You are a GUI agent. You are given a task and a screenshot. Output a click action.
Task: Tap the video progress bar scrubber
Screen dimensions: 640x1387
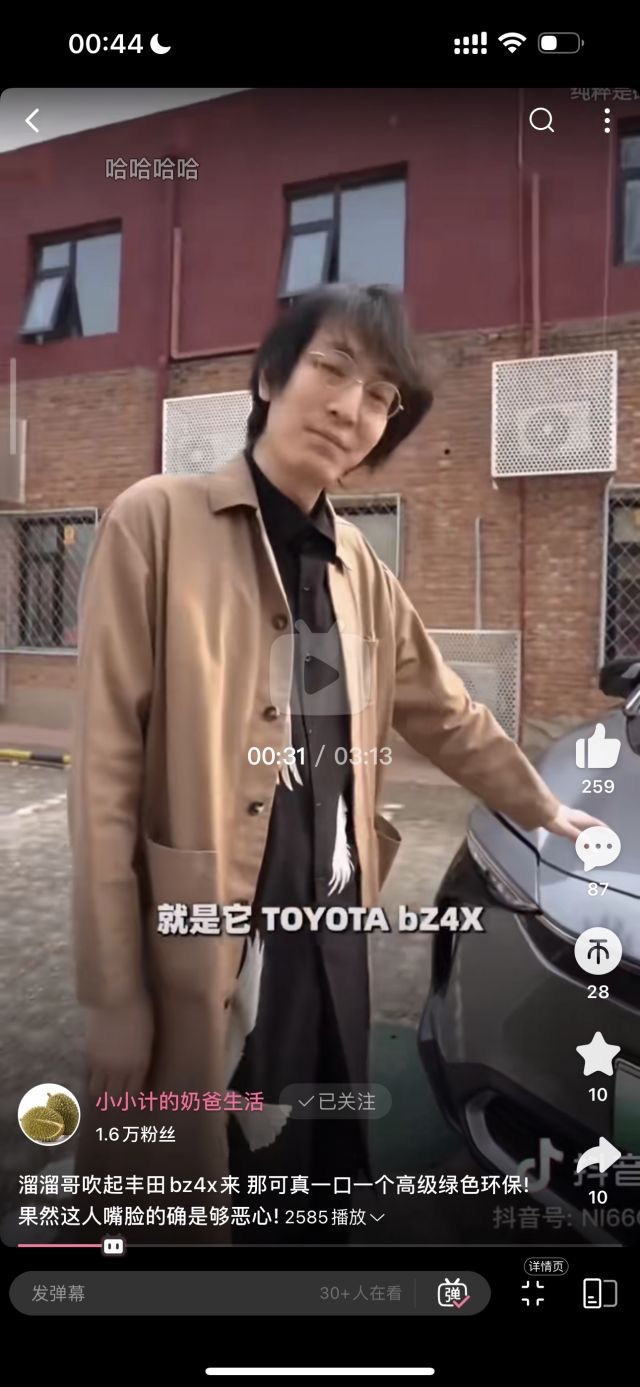[113, 1246]
